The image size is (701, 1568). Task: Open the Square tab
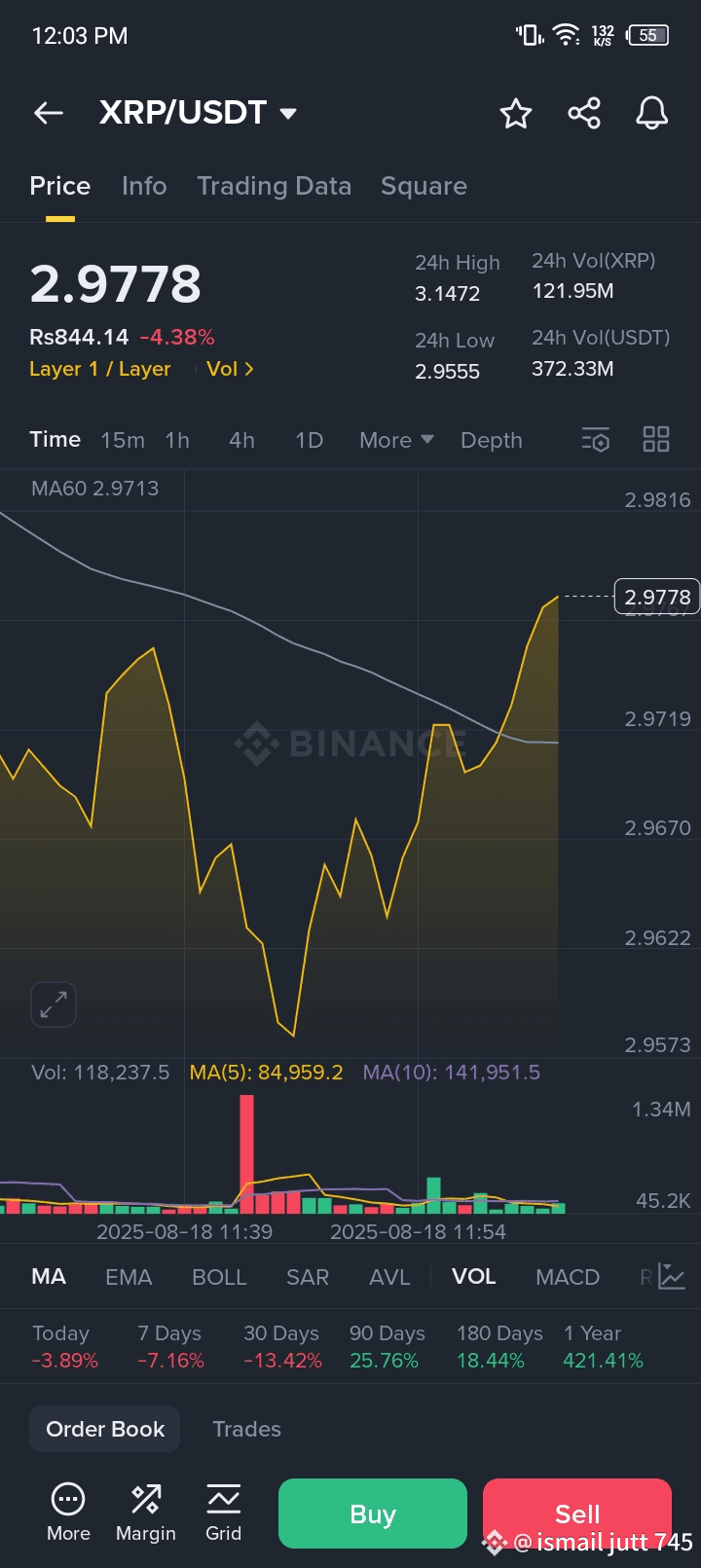click(424, 186)
